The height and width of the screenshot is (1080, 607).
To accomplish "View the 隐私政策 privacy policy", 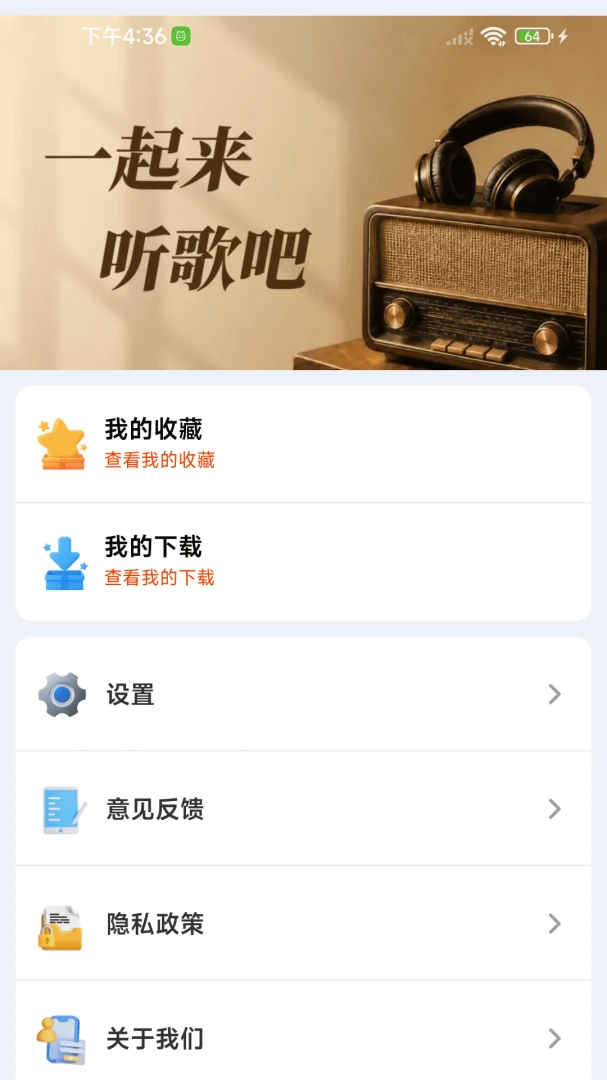I will pos(303,924).
